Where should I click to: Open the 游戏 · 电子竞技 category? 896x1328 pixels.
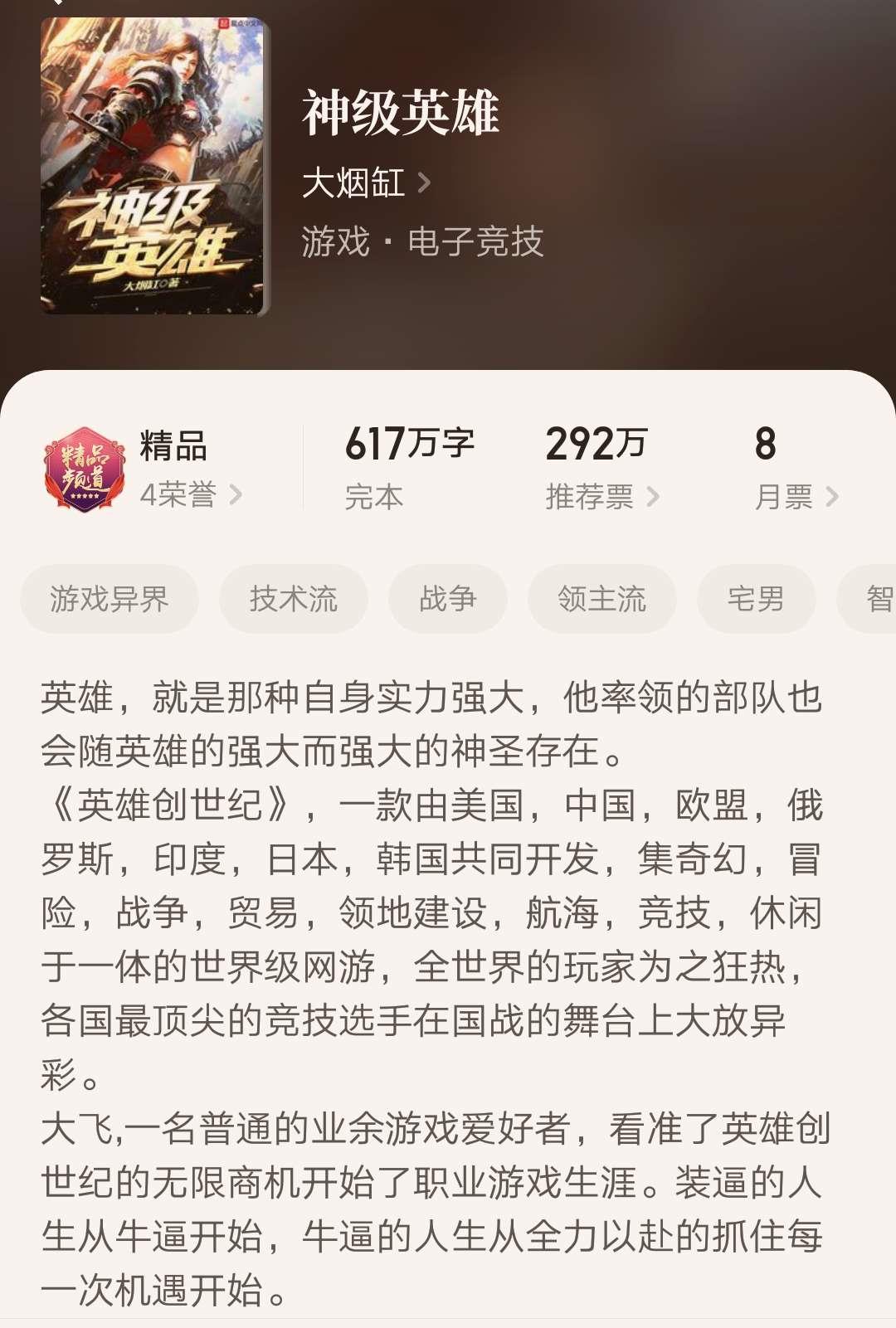[421, 242]
